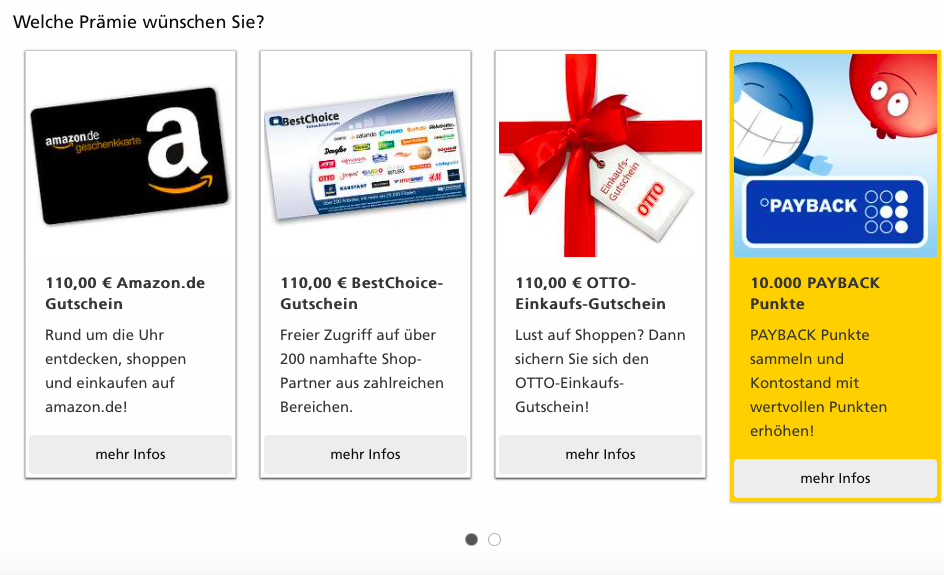Select the 10.000 PAYBACK Punkte card
Screen dimensions: 944x575
point(835,155)
